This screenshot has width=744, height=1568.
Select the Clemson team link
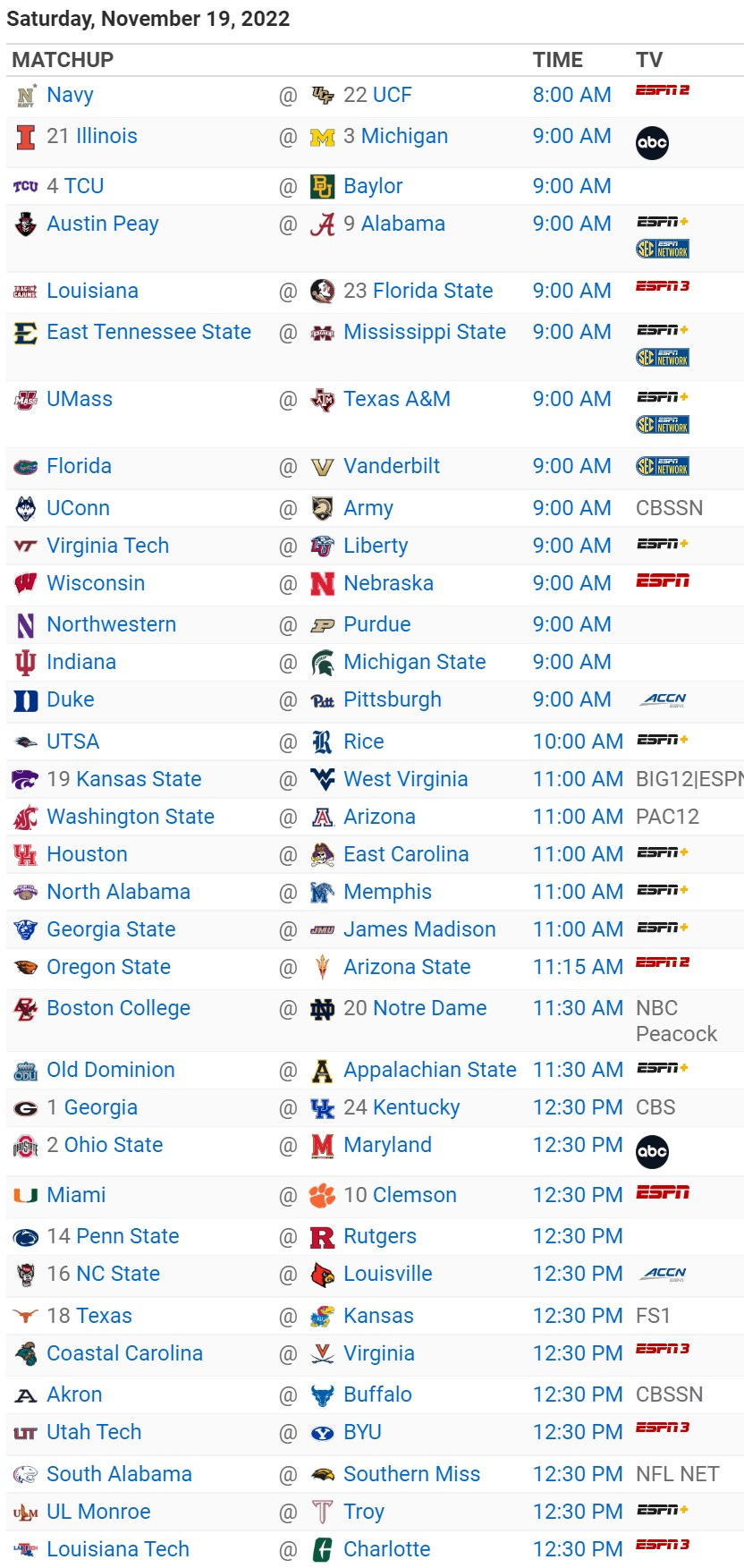point(414,1195)
